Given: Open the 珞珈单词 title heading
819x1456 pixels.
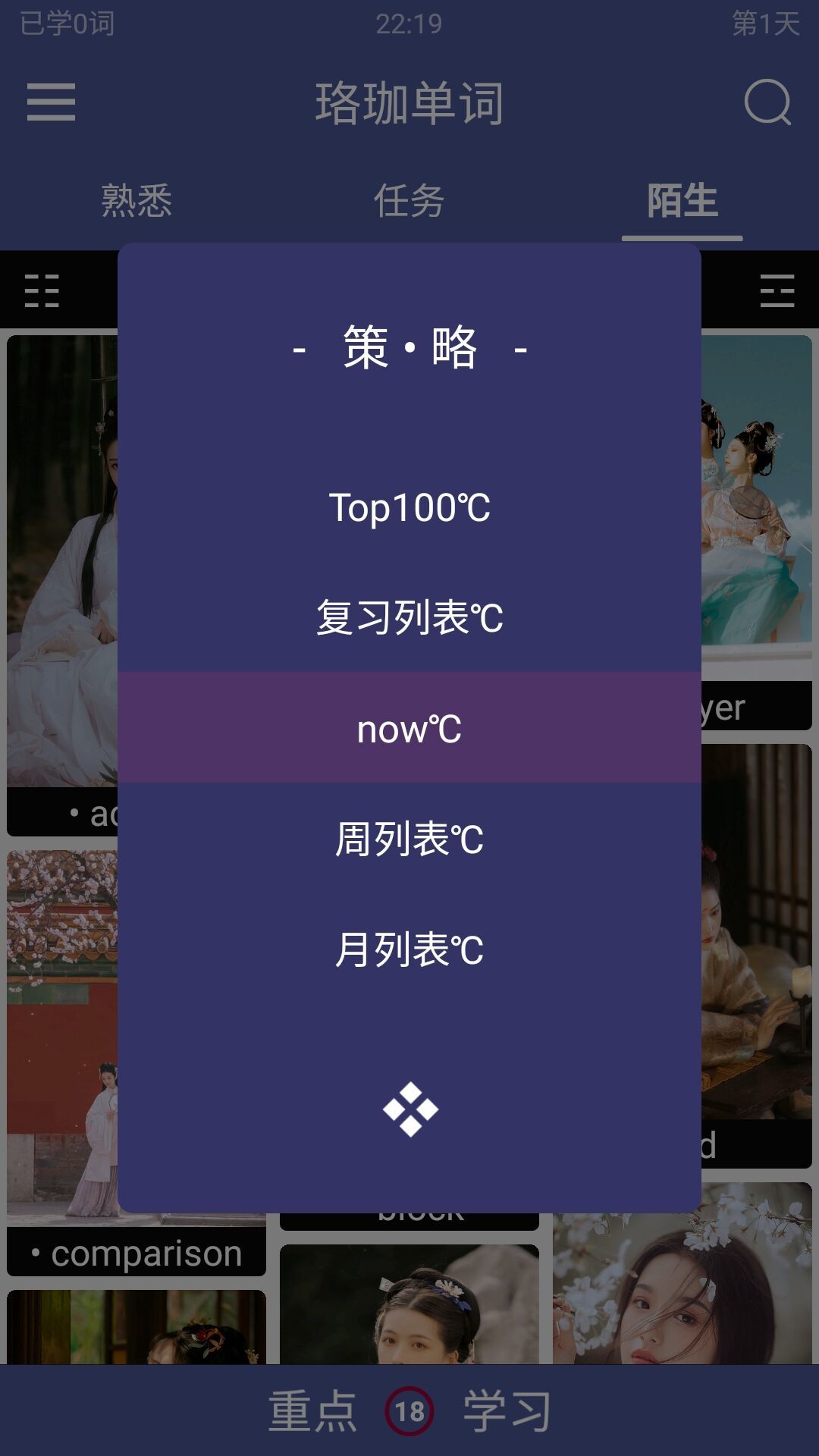Looking at the screenshot, I should click(409, 105).
